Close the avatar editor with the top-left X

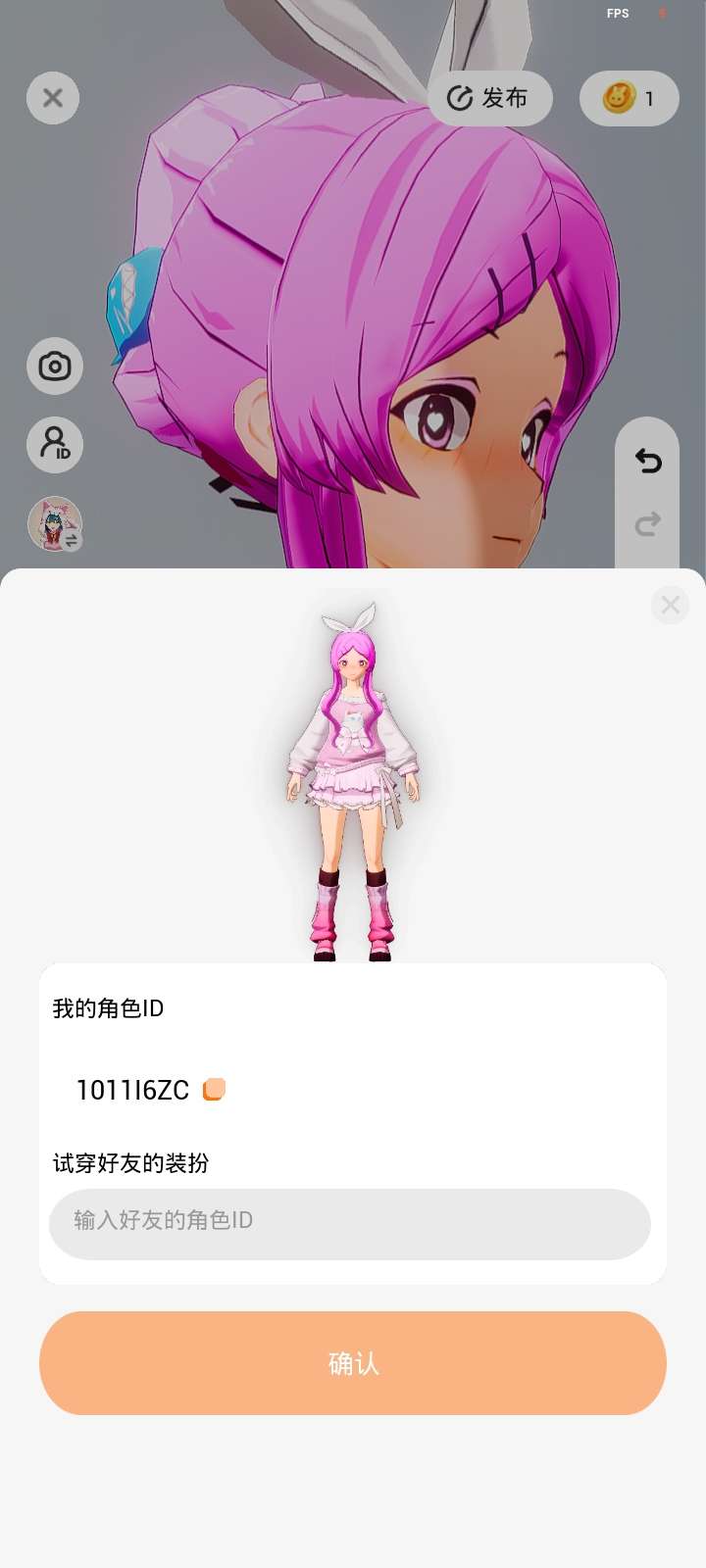pos(53,98)
